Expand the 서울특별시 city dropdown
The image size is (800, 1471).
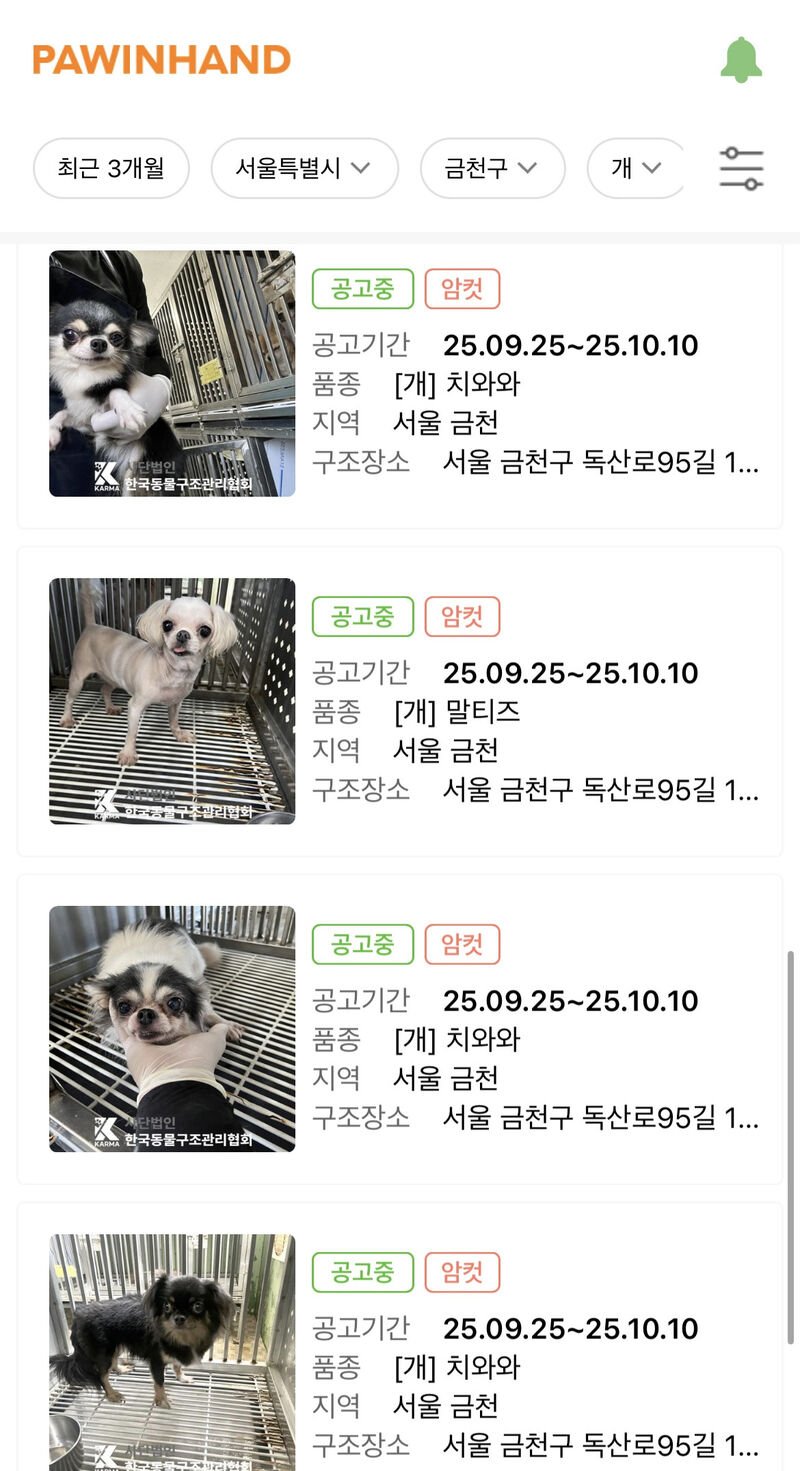point(304,168)
